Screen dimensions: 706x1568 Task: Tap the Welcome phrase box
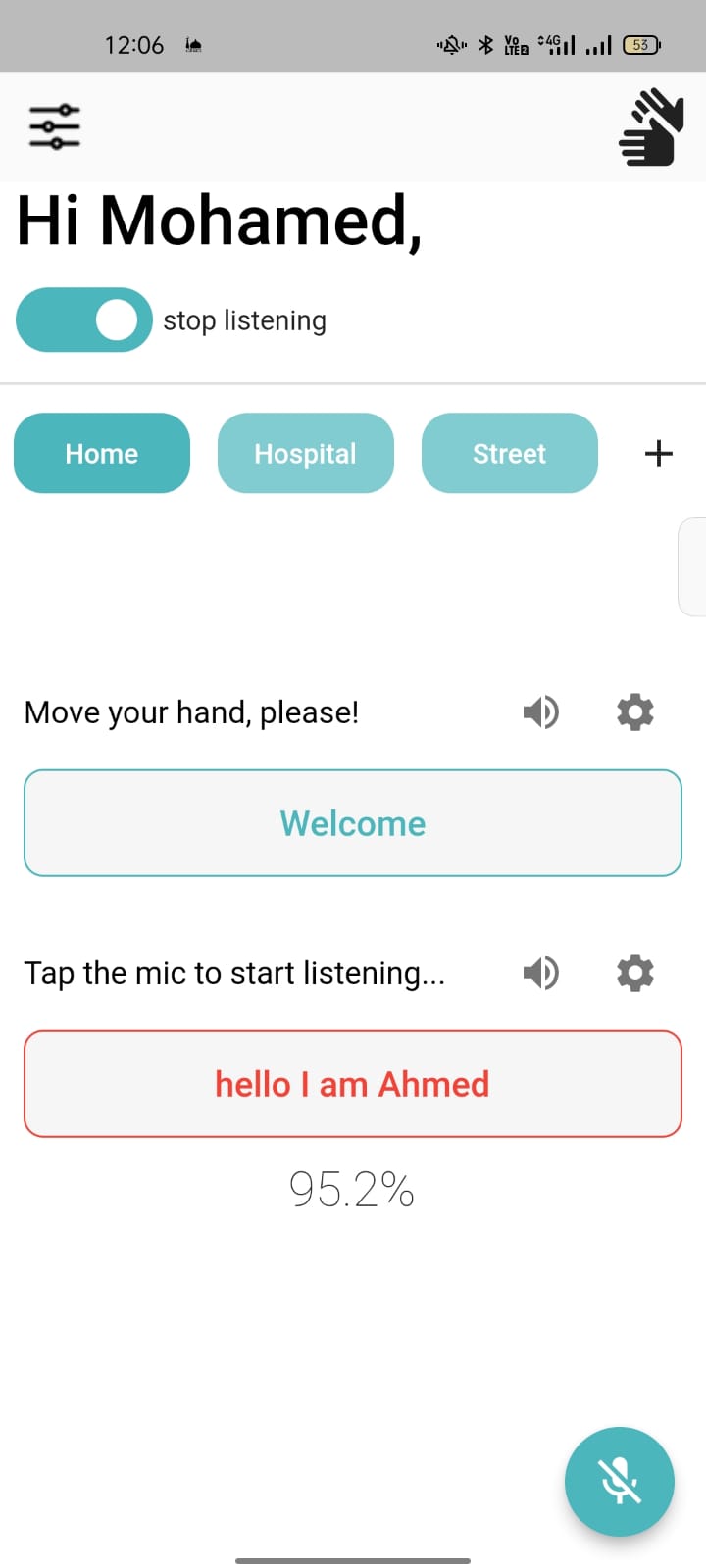coord(353,823)
